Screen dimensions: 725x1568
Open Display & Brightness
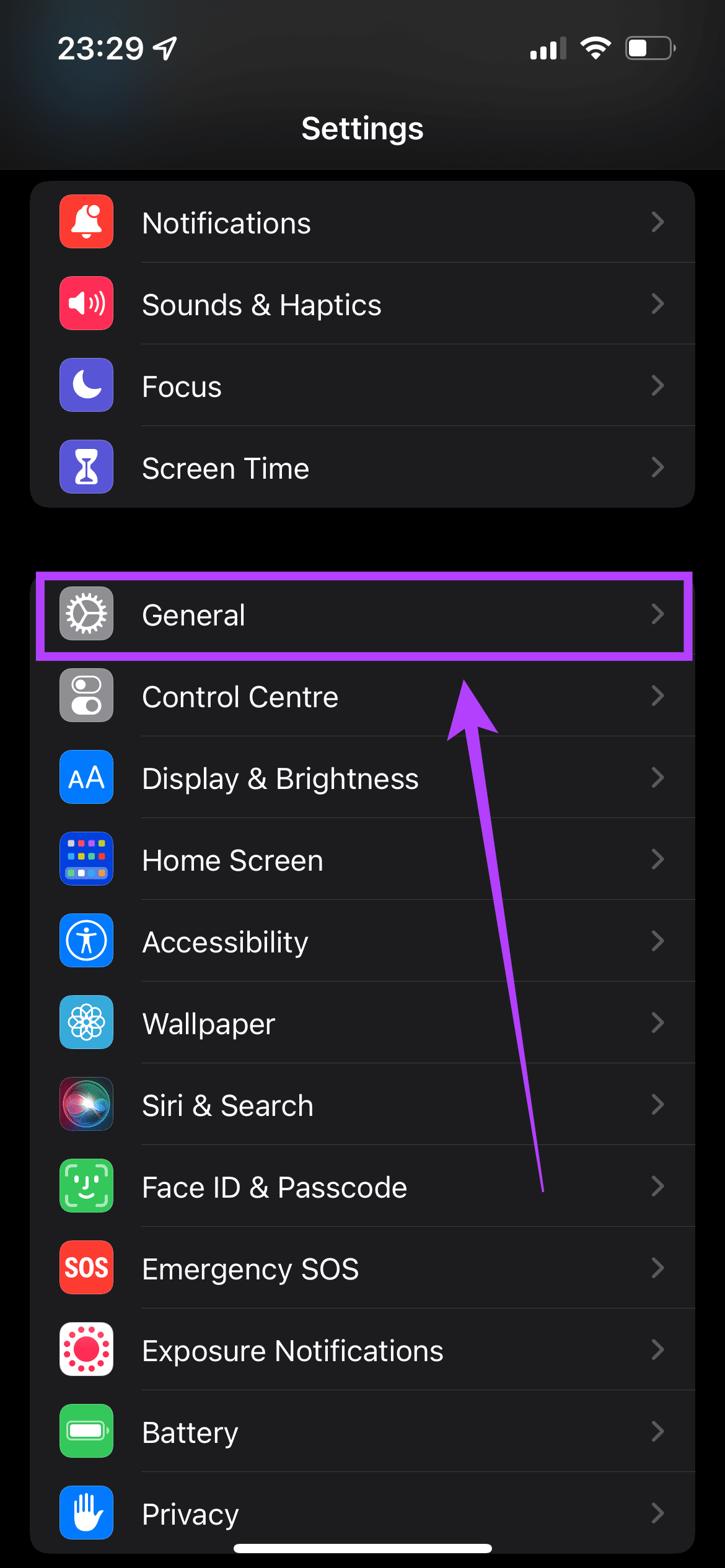tap(362, 778)
